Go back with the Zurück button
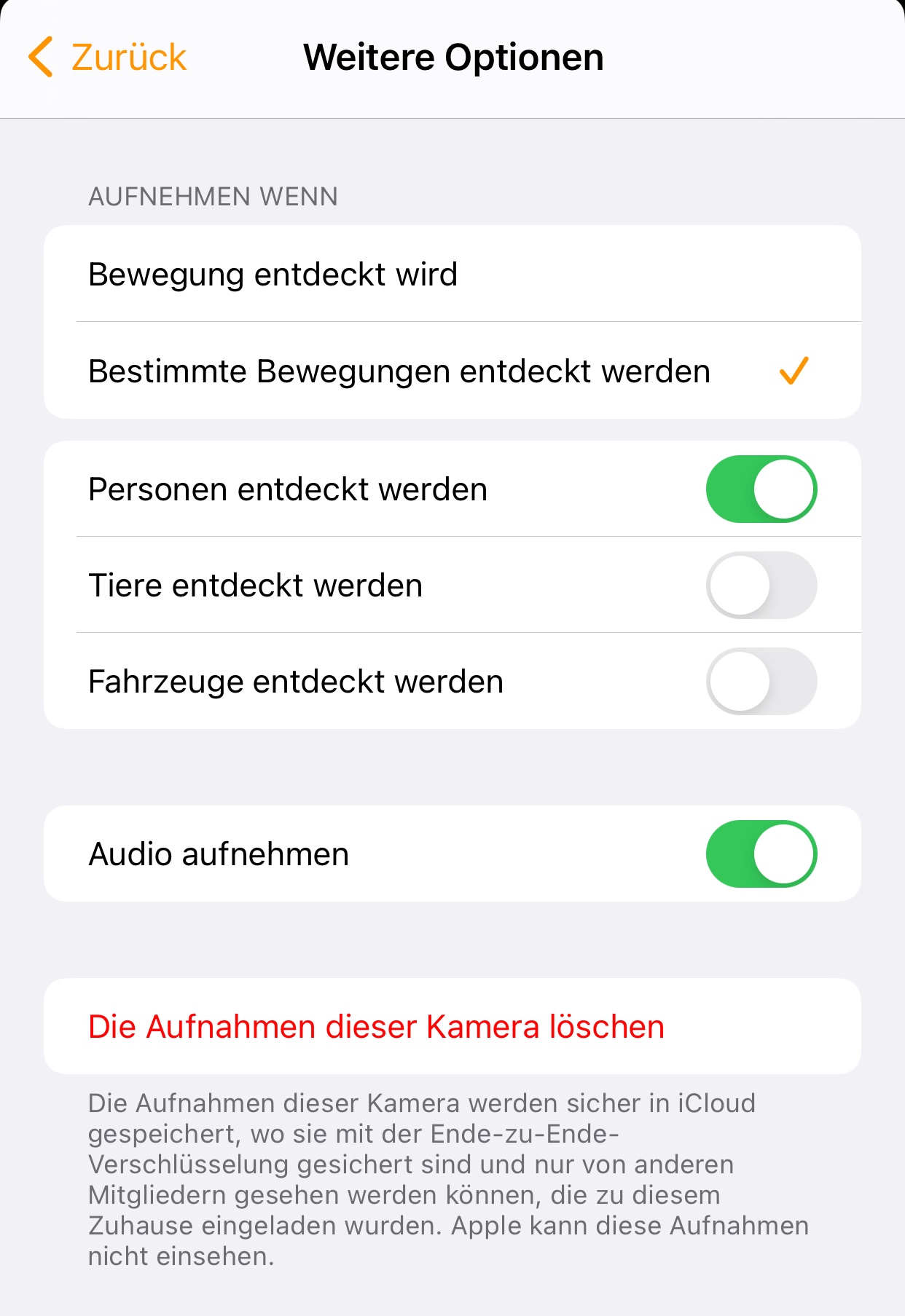This screenshot has width=905, height=1316. (x=108, y=58)
